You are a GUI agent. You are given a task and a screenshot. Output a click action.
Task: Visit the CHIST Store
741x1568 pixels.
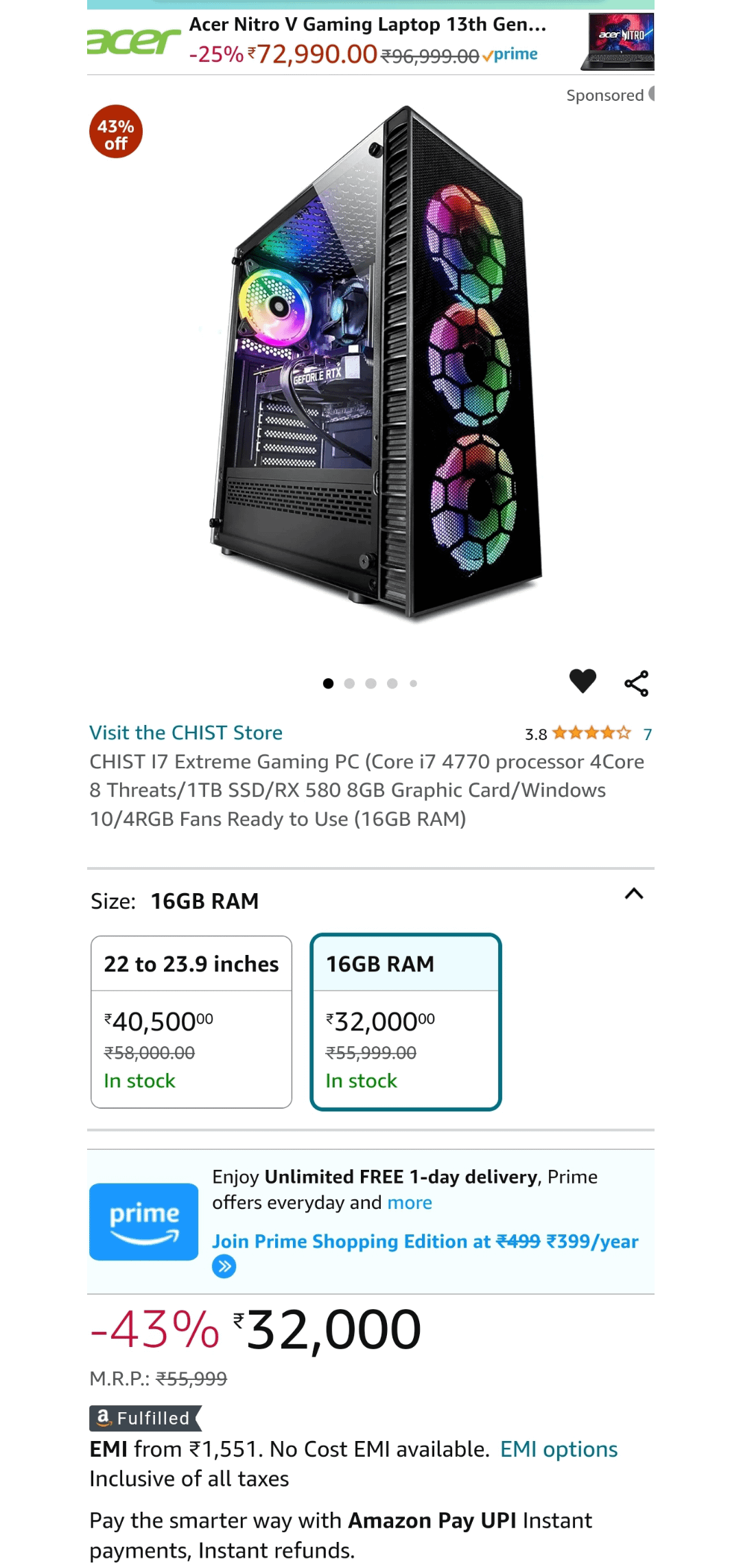[186, 733]
